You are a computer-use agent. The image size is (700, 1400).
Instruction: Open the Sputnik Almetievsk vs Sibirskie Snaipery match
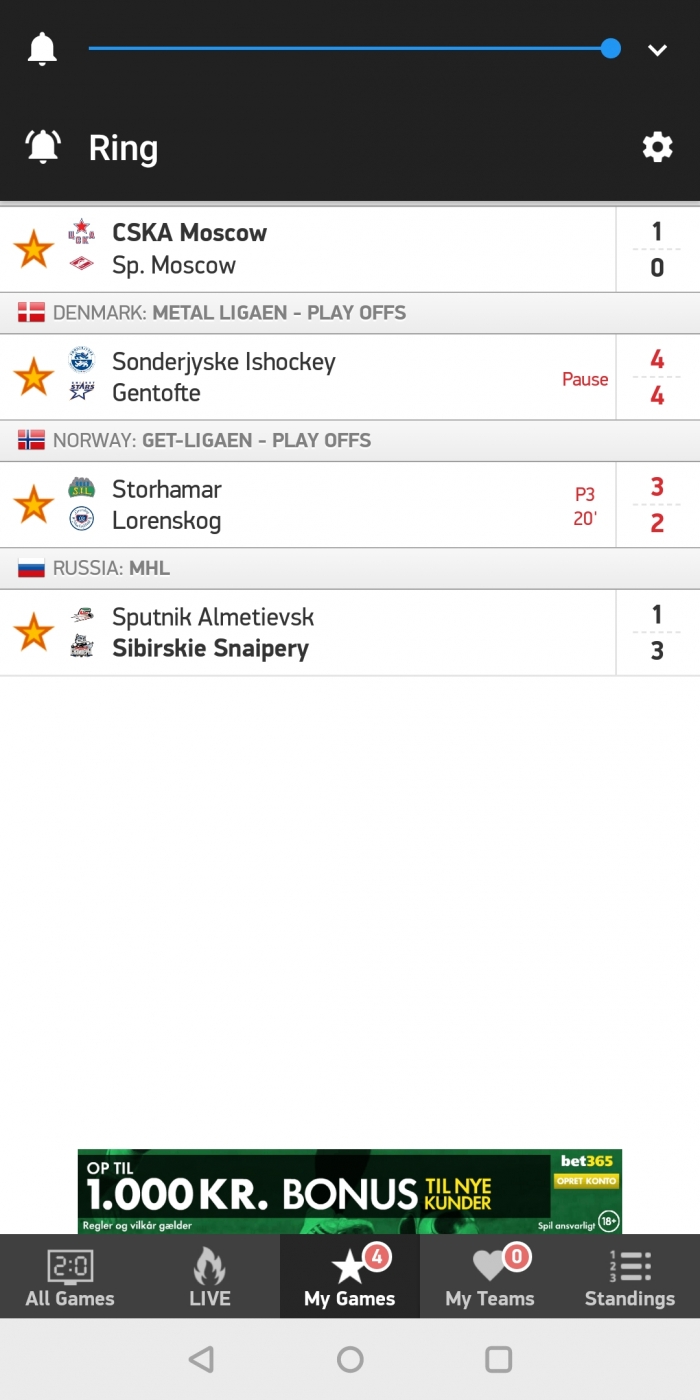pos(350,633)
